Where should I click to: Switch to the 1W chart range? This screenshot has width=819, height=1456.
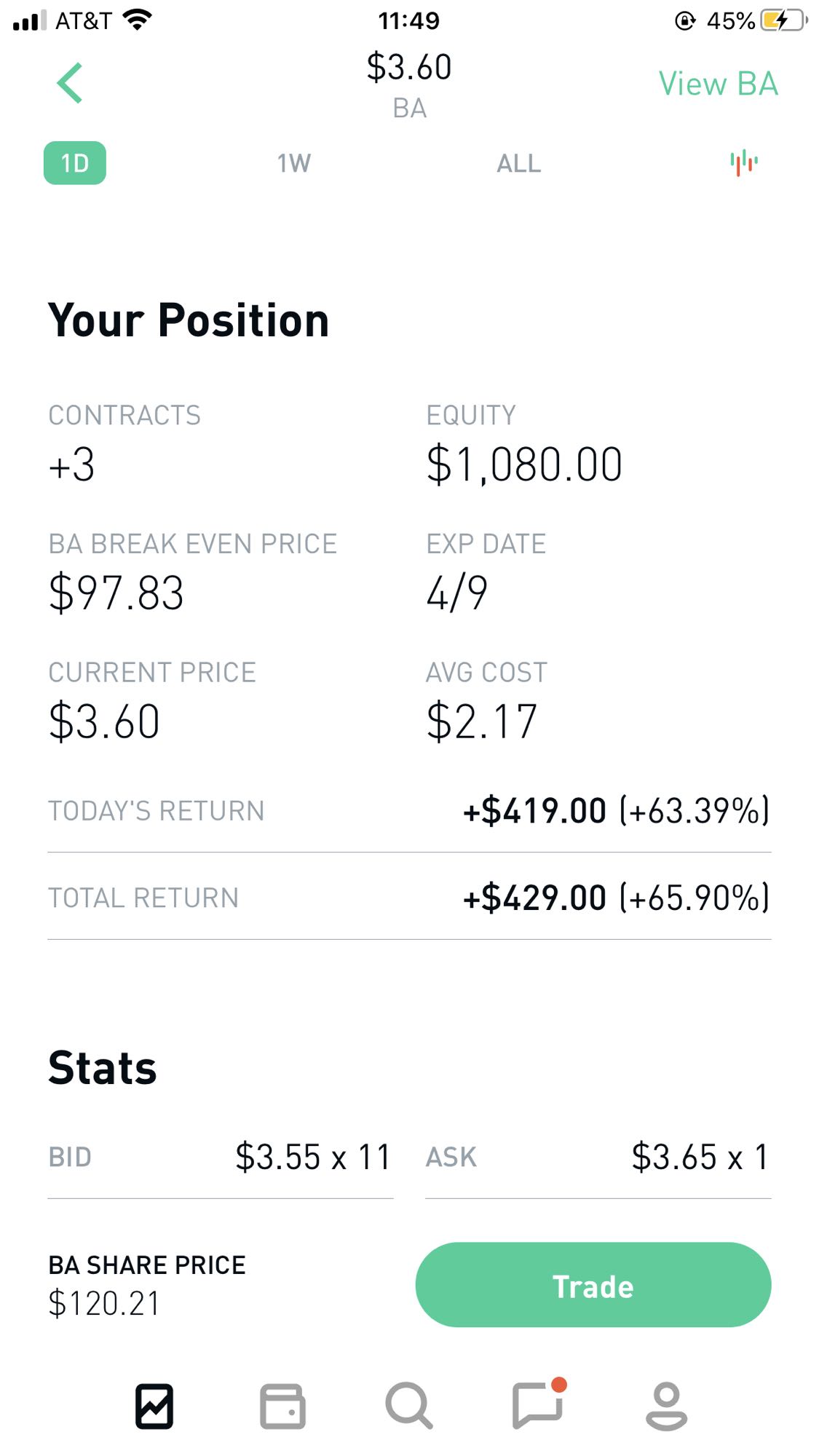294,163
